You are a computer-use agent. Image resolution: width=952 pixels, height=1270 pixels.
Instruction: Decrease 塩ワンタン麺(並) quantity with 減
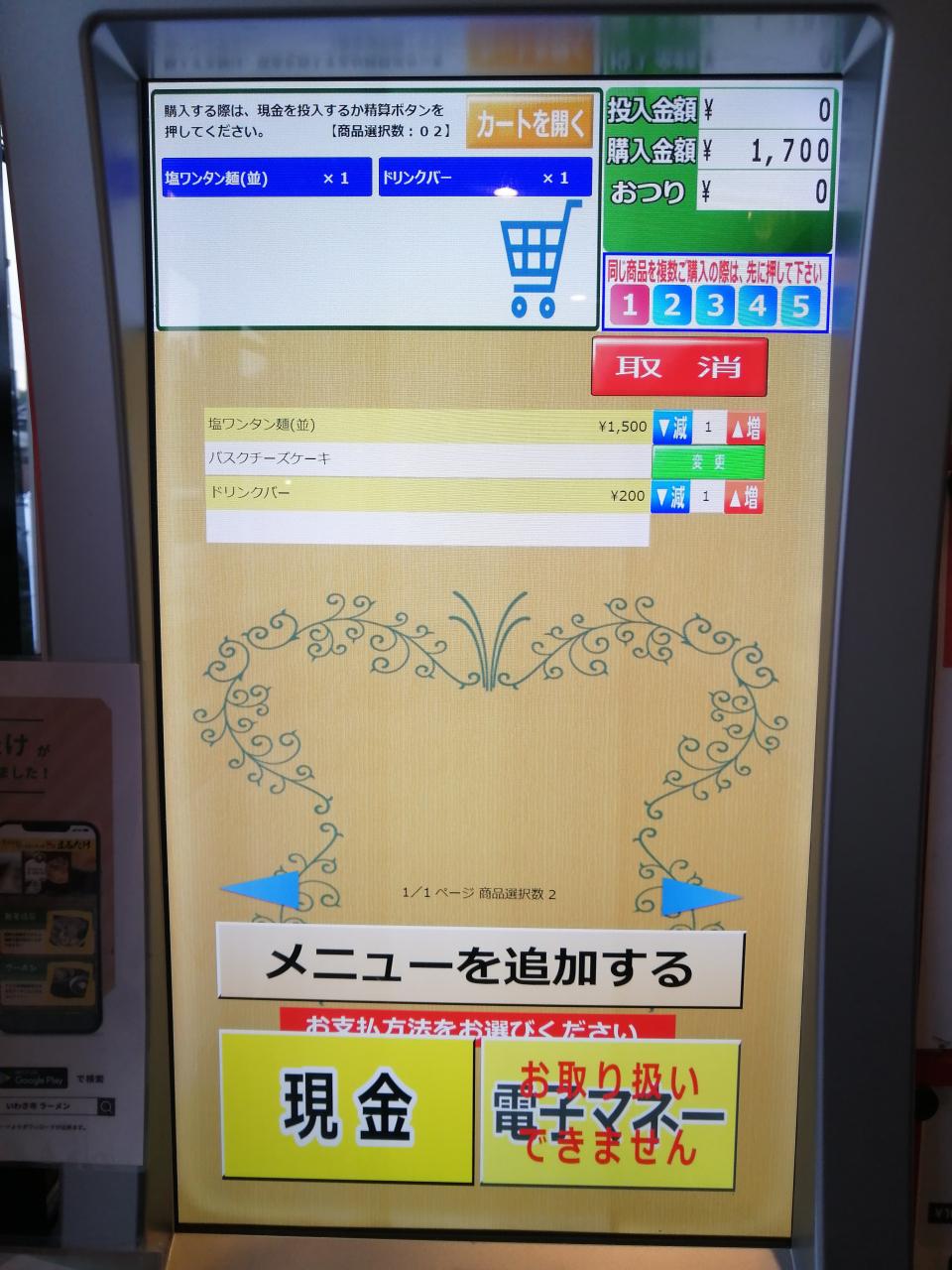[x=671, y=429]
